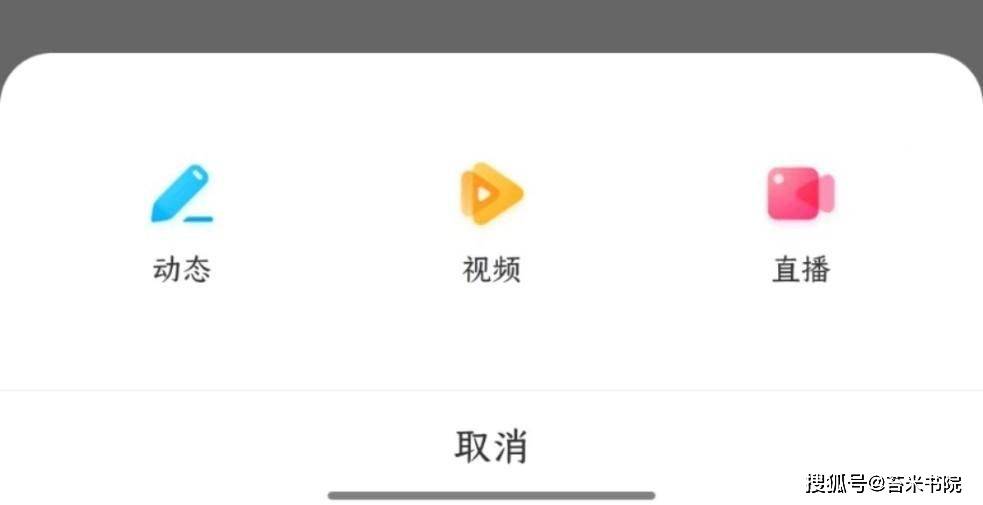Image resolution: width=983 pixels, height=505 pixels.
Task: Choose 视频 to upload a video
Action: tap(491, 222)
